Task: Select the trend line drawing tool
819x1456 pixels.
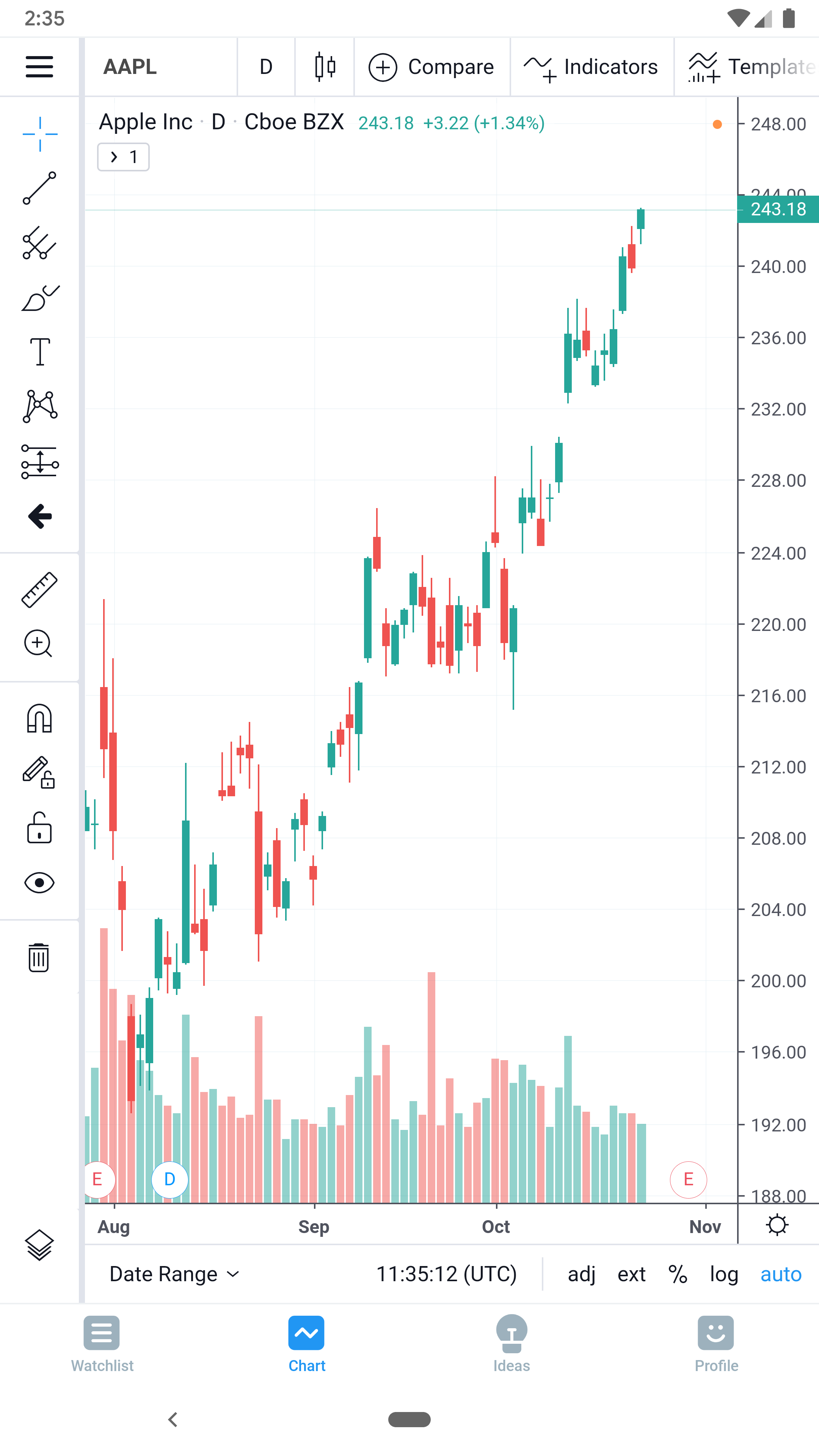Action: 39,188
